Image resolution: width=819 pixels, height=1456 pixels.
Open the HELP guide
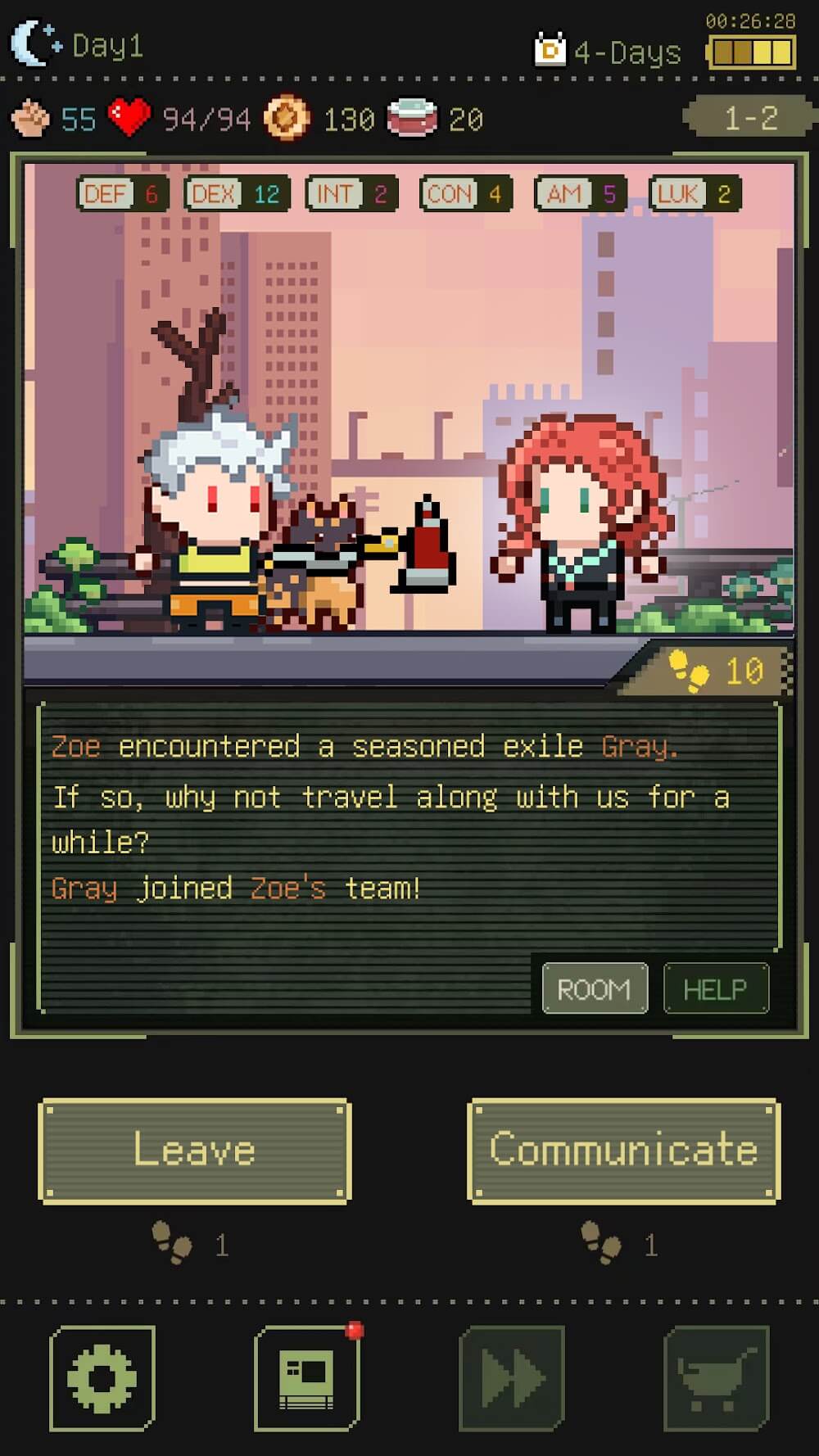point(716,988)
